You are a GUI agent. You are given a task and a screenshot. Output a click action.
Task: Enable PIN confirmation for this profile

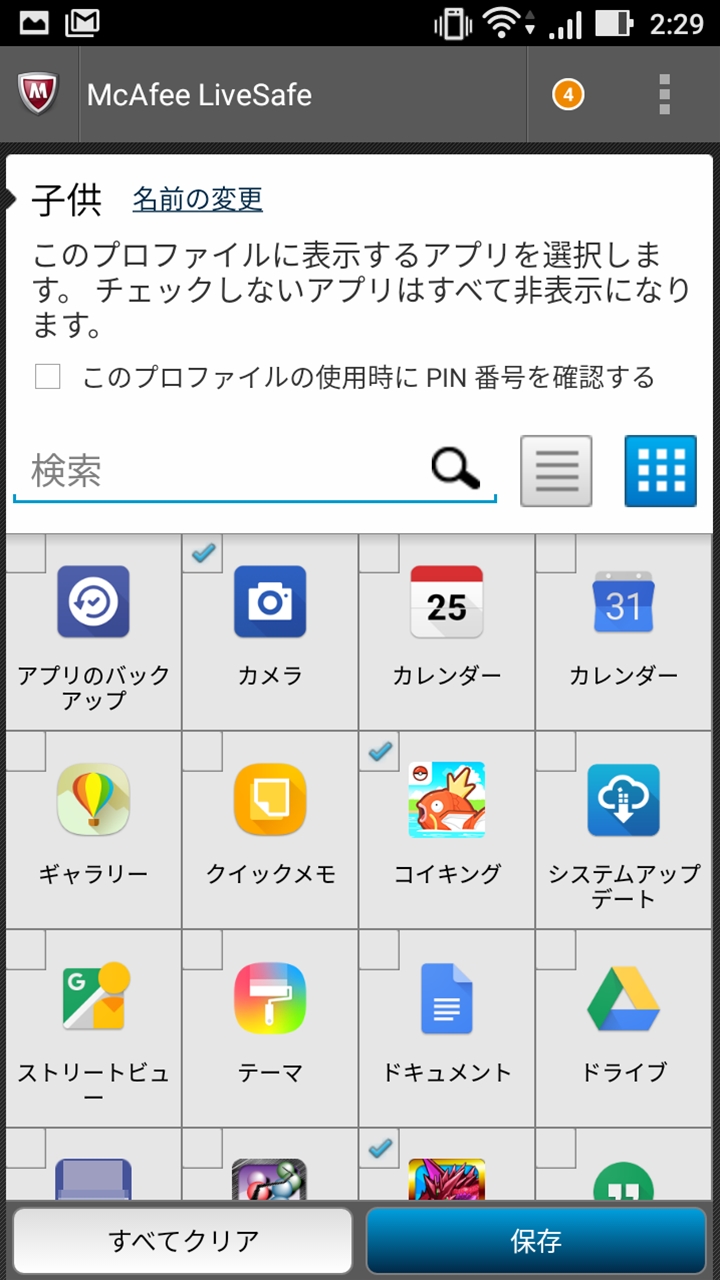click(x=48, y=377)
